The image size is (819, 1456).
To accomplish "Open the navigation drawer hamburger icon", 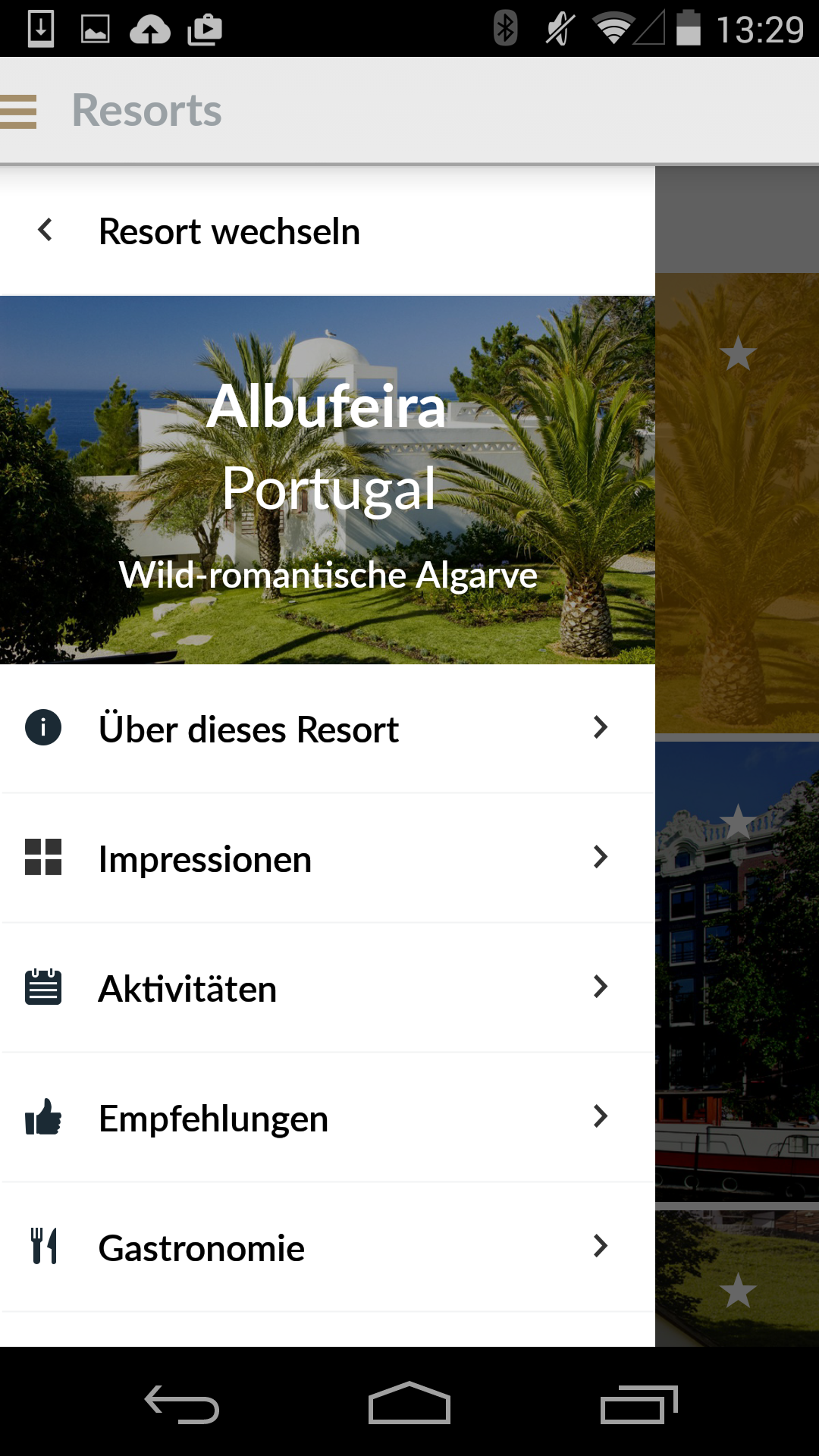I will pos(19,111).
